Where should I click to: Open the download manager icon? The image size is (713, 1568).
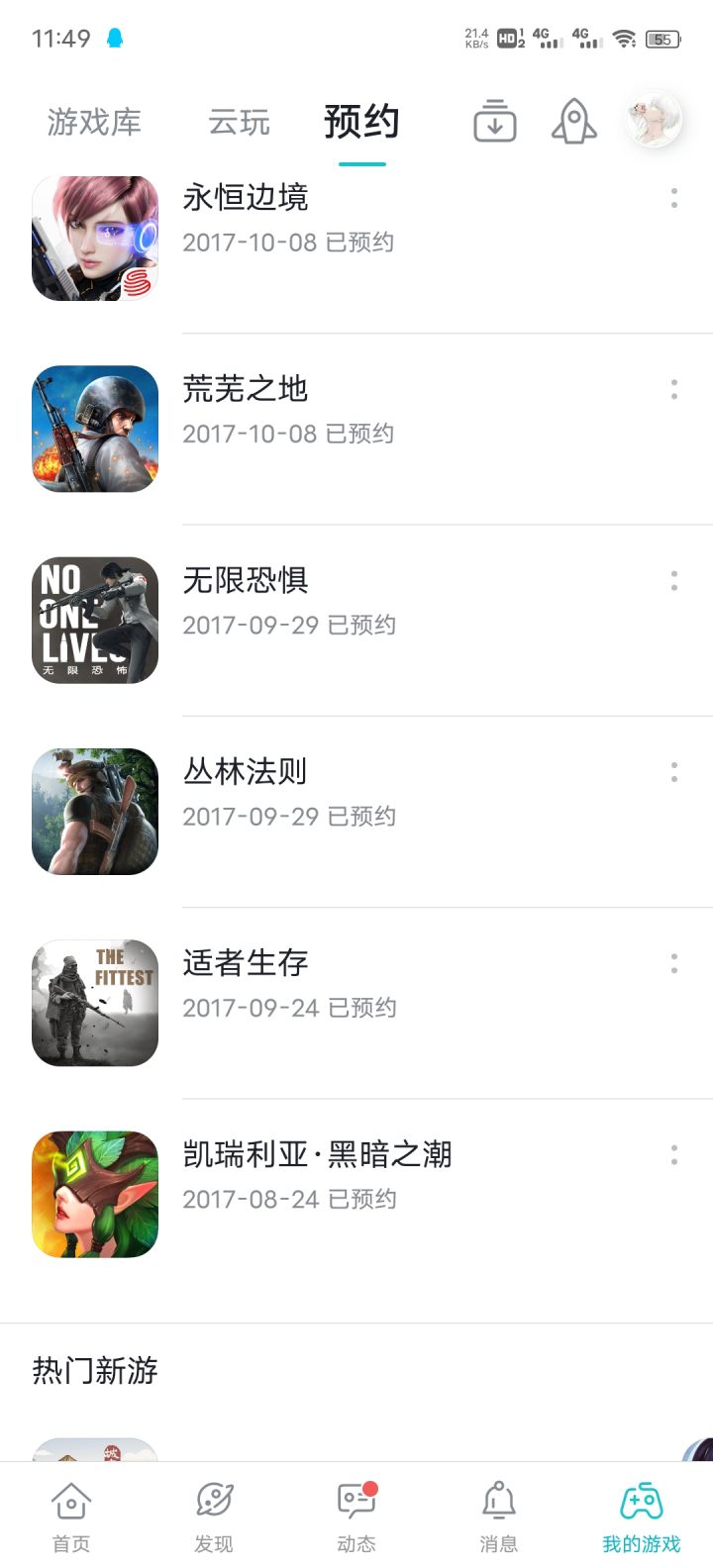pyautogui.click(x=494, y=122)
